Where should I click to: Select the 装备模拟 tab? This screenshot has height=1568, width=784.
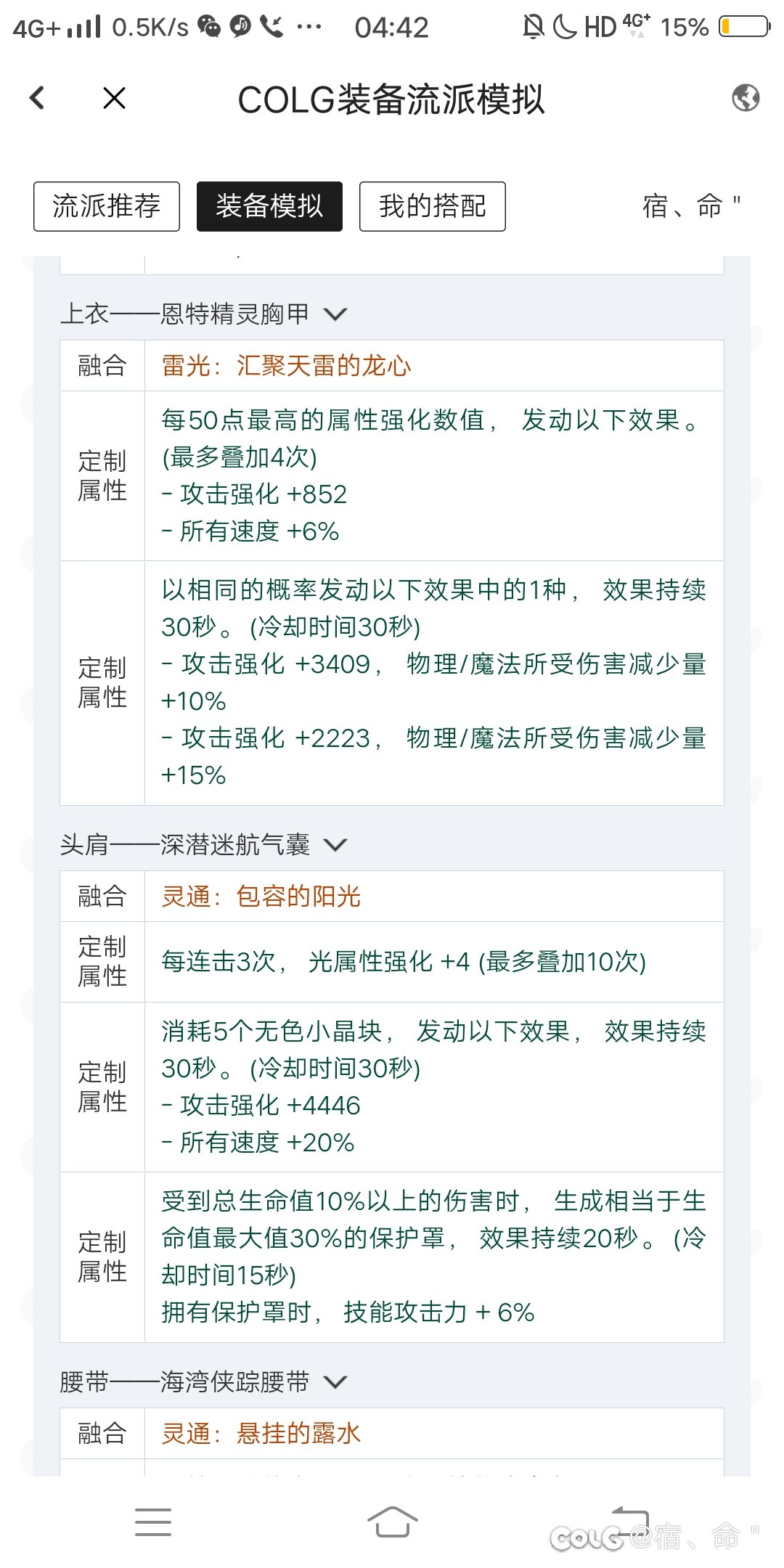[269, 206]
